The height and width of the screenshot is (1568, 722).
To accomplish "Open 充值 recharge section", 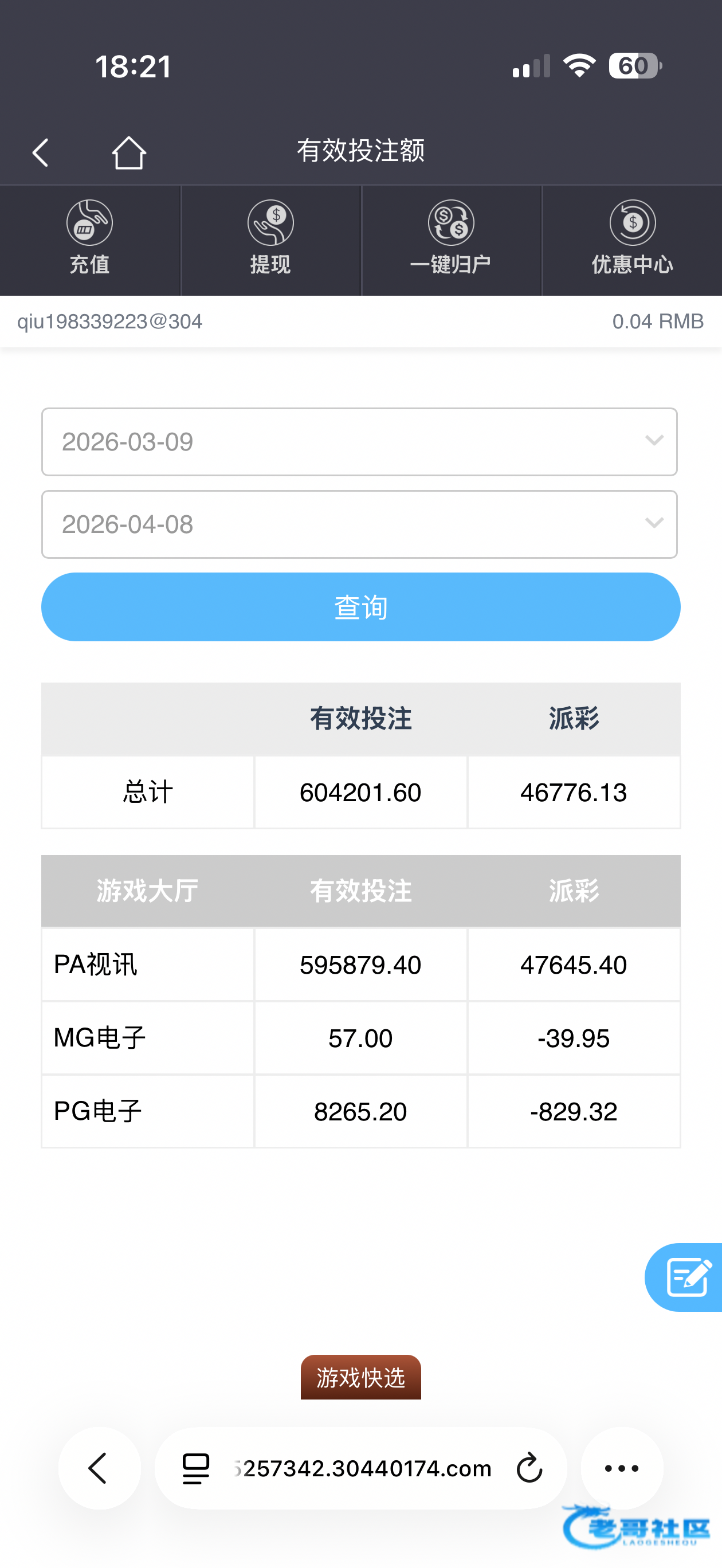I will click(x=89, y=240).
